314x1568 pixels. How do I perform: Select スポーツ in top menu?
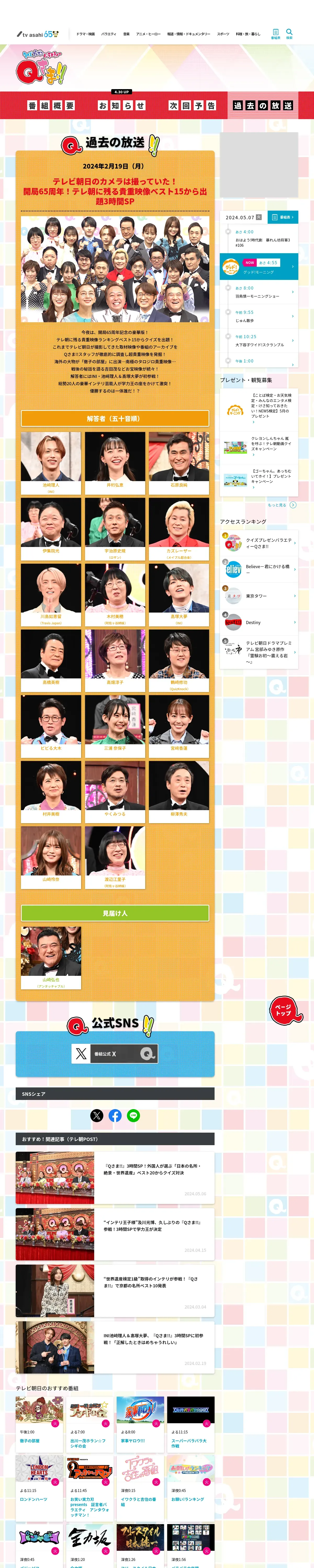[223, 34]
